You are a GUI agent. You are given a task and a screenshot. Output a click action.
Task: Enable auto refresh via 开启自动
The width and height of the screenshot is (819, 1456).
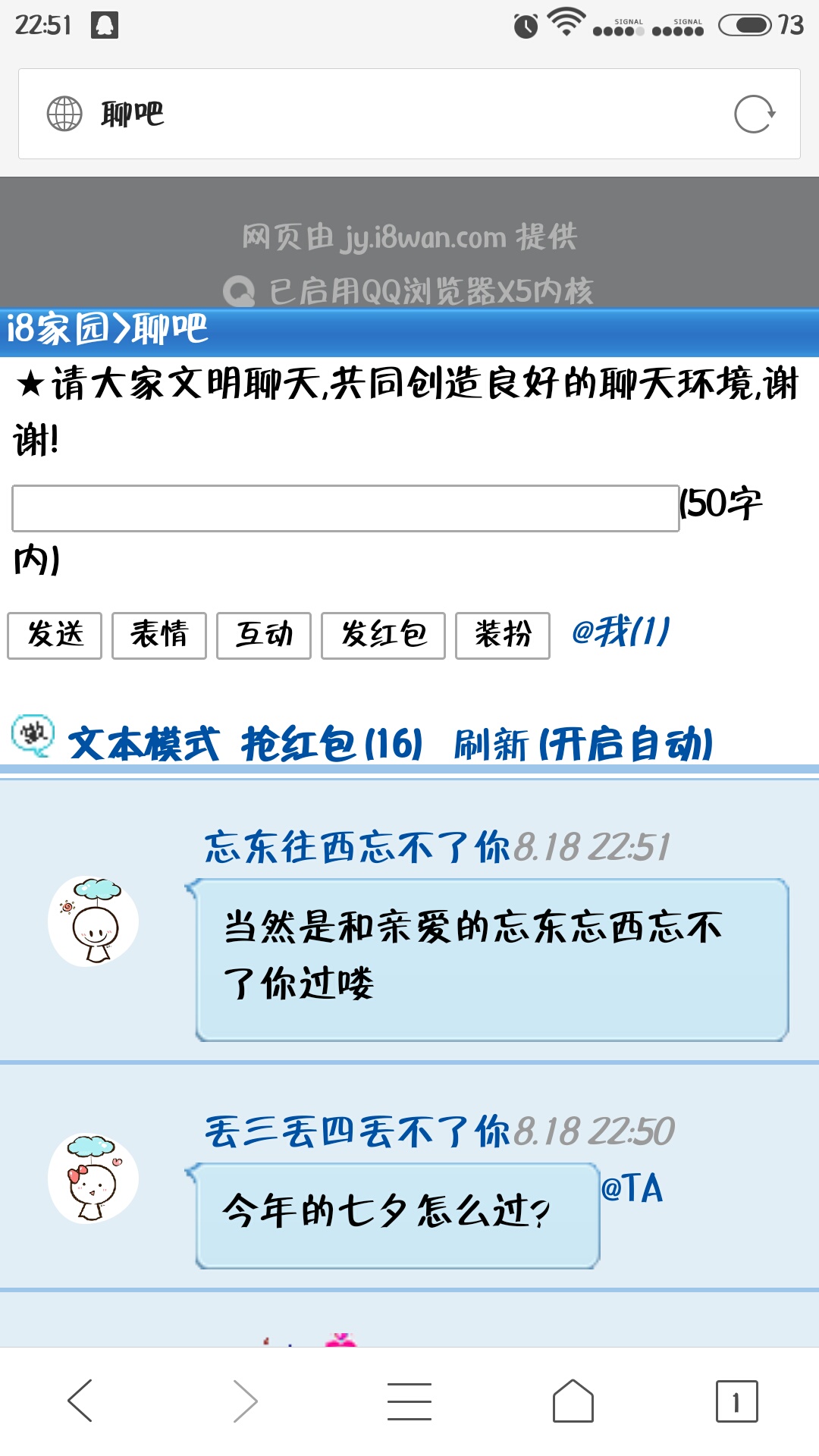click(x=626, y=744)
